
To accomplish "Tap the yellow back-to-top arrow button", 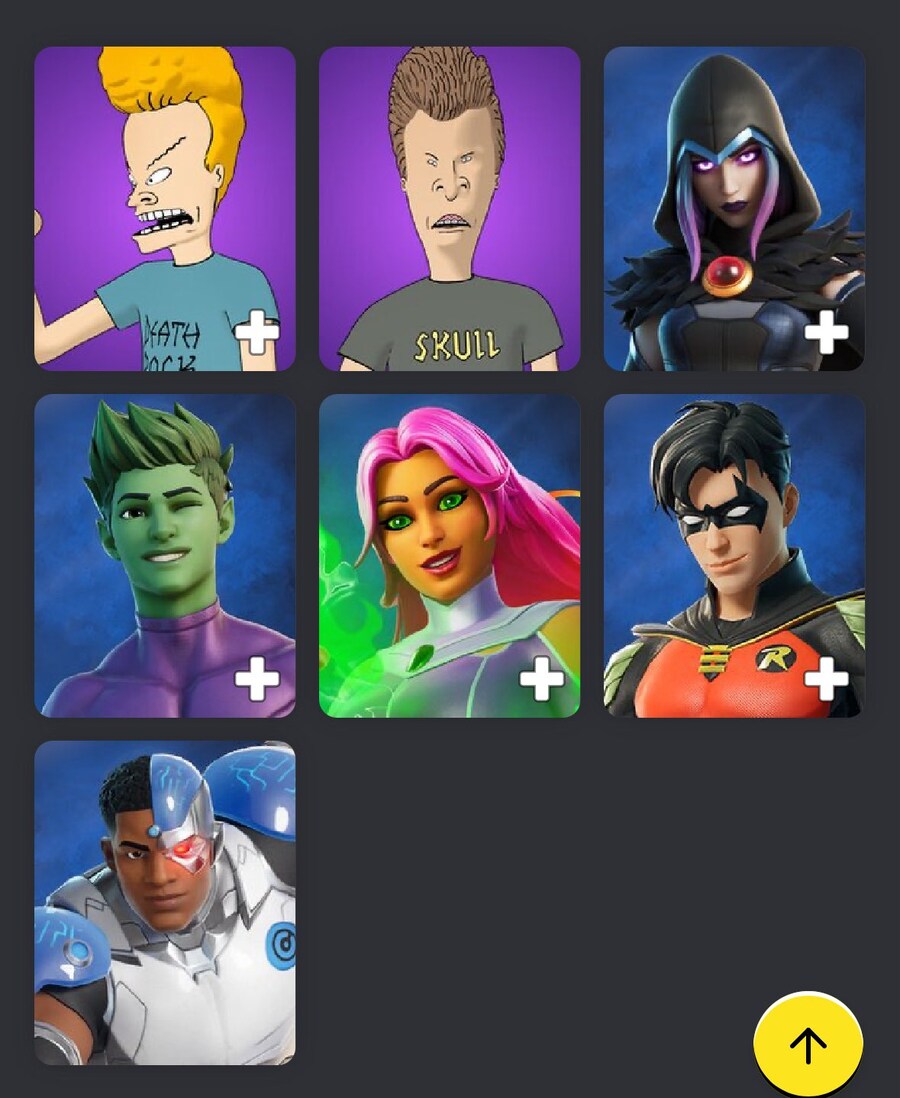I will [807, 1045].
